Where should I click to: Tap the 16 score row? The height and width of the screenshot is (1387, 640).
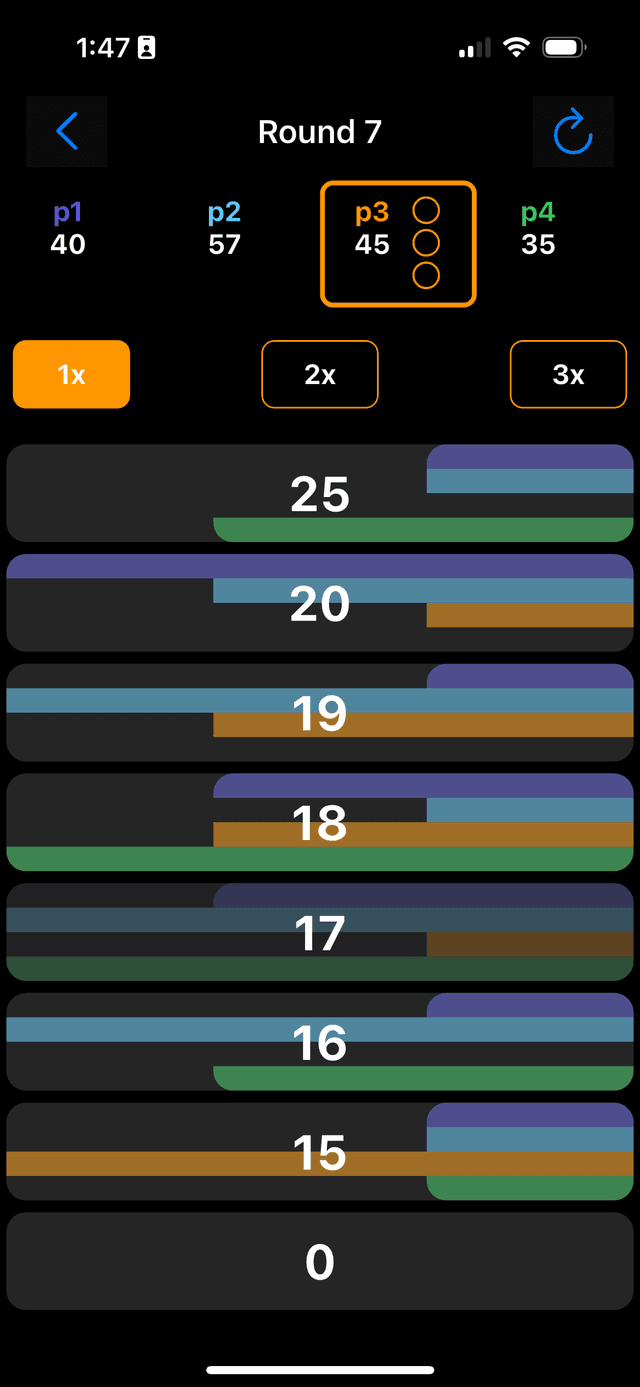[x=320, y=1042]
